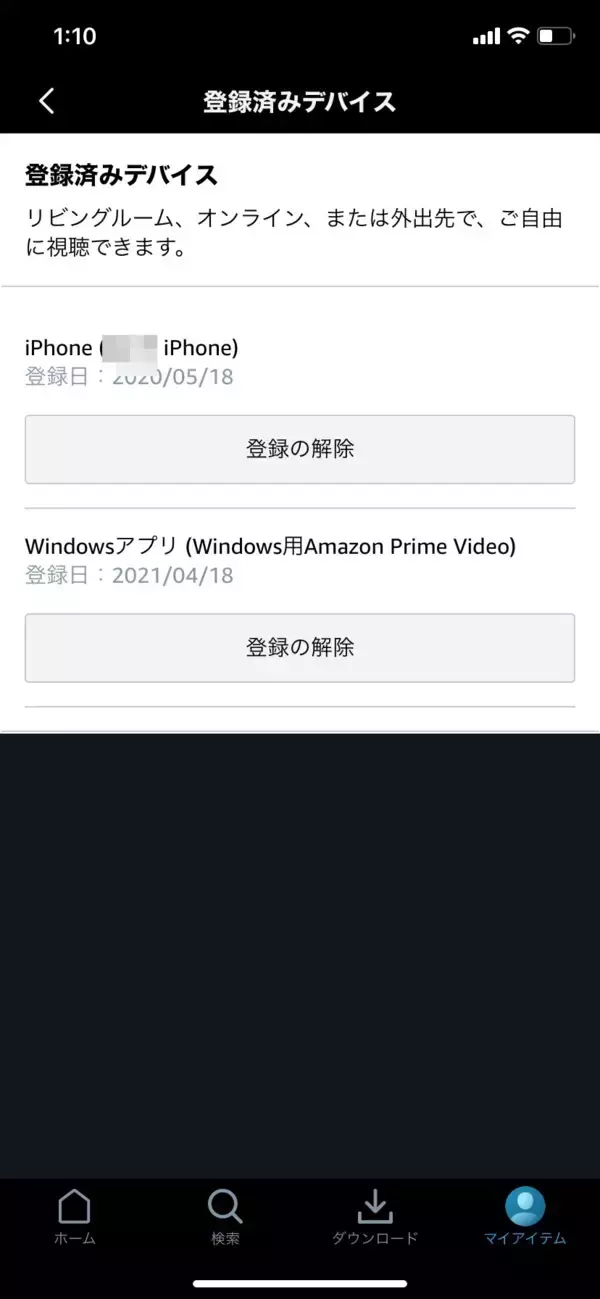
Task: Deregister the Windowsアプリ device
Action: tap(300, 647)
